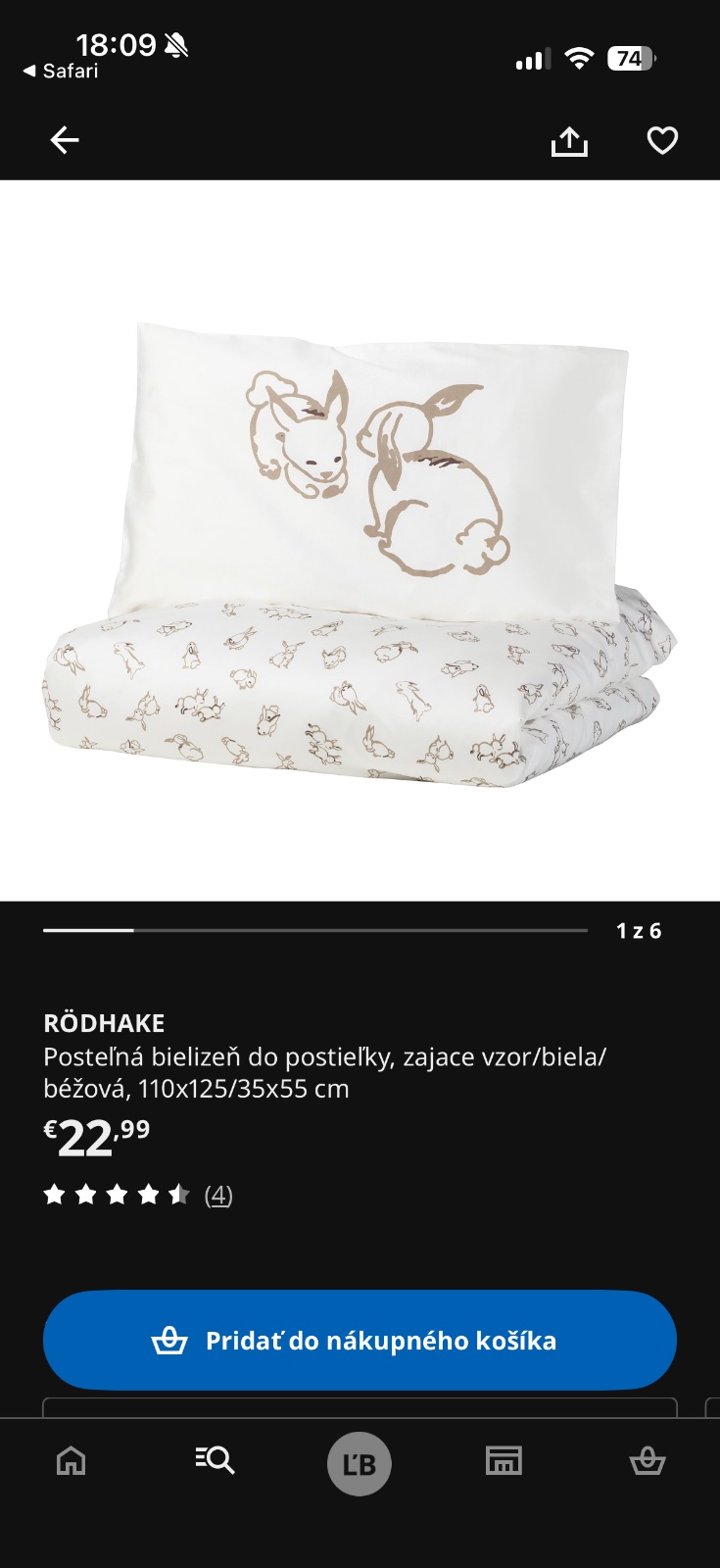
Task: Add product to favourites with heart
Action: point(662,141)
